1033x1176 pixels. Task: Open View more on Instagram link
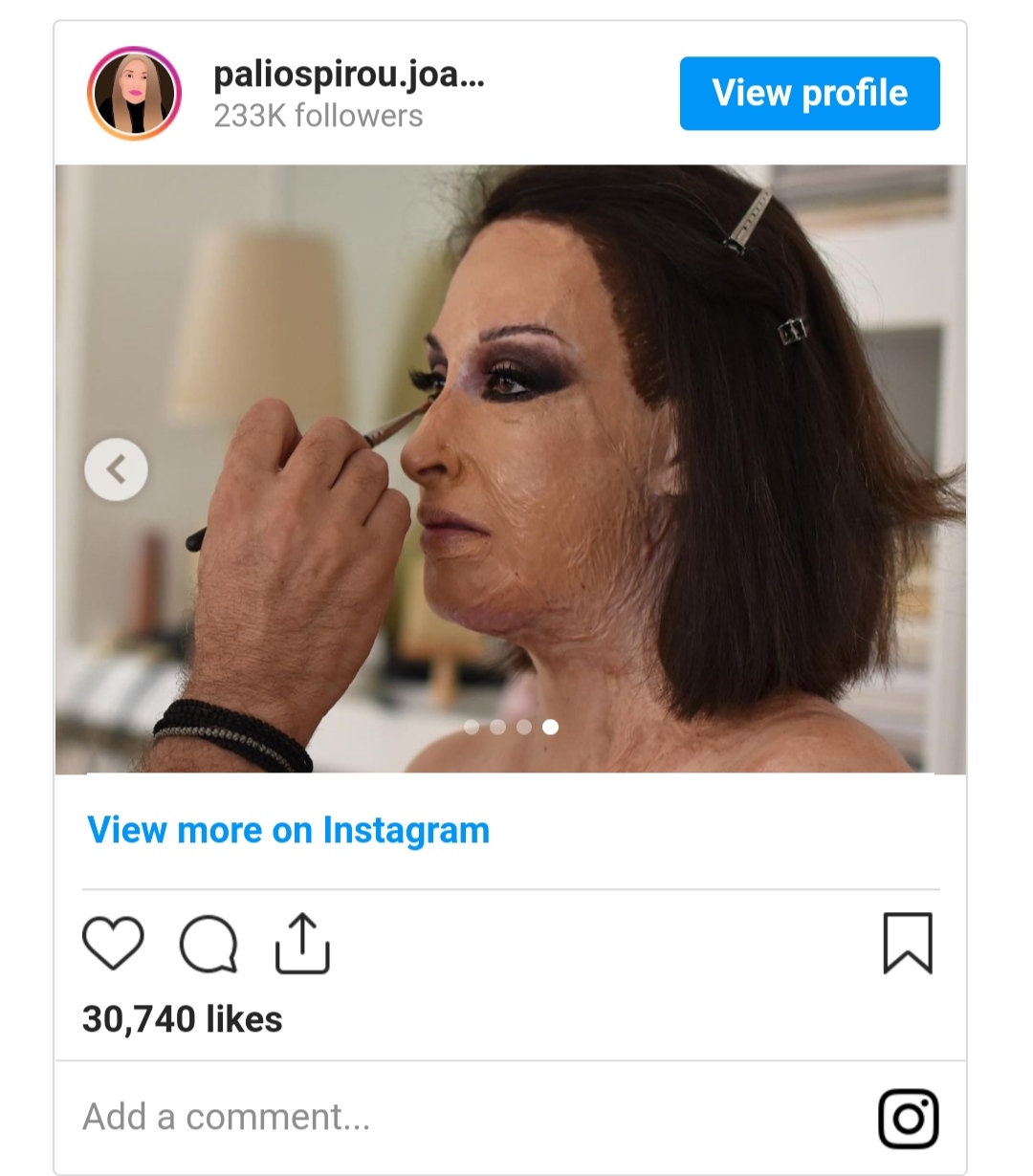(288, 830)
